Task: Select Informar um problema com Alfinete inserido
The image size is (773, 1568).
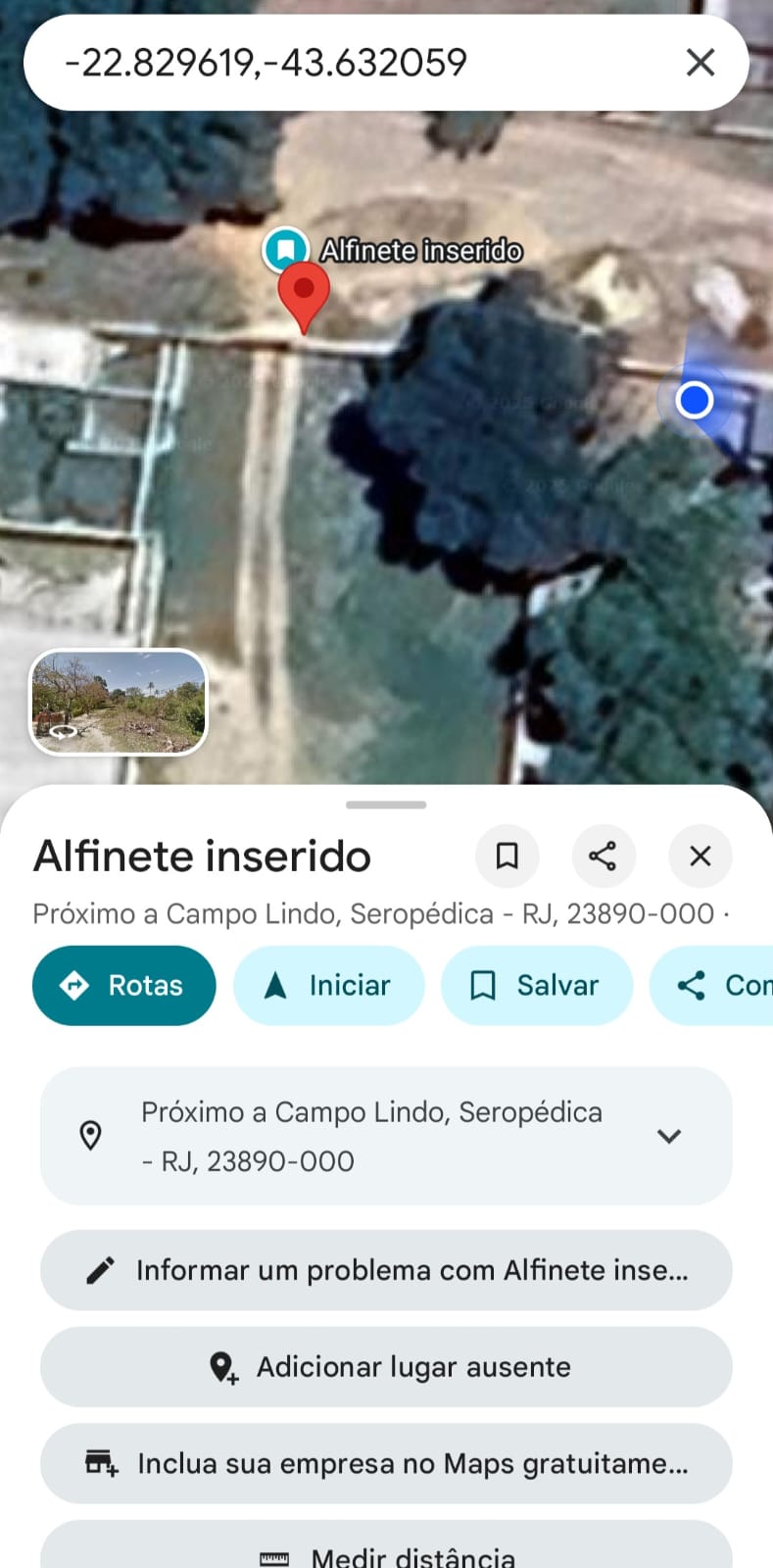Action: click(386, 1270)
